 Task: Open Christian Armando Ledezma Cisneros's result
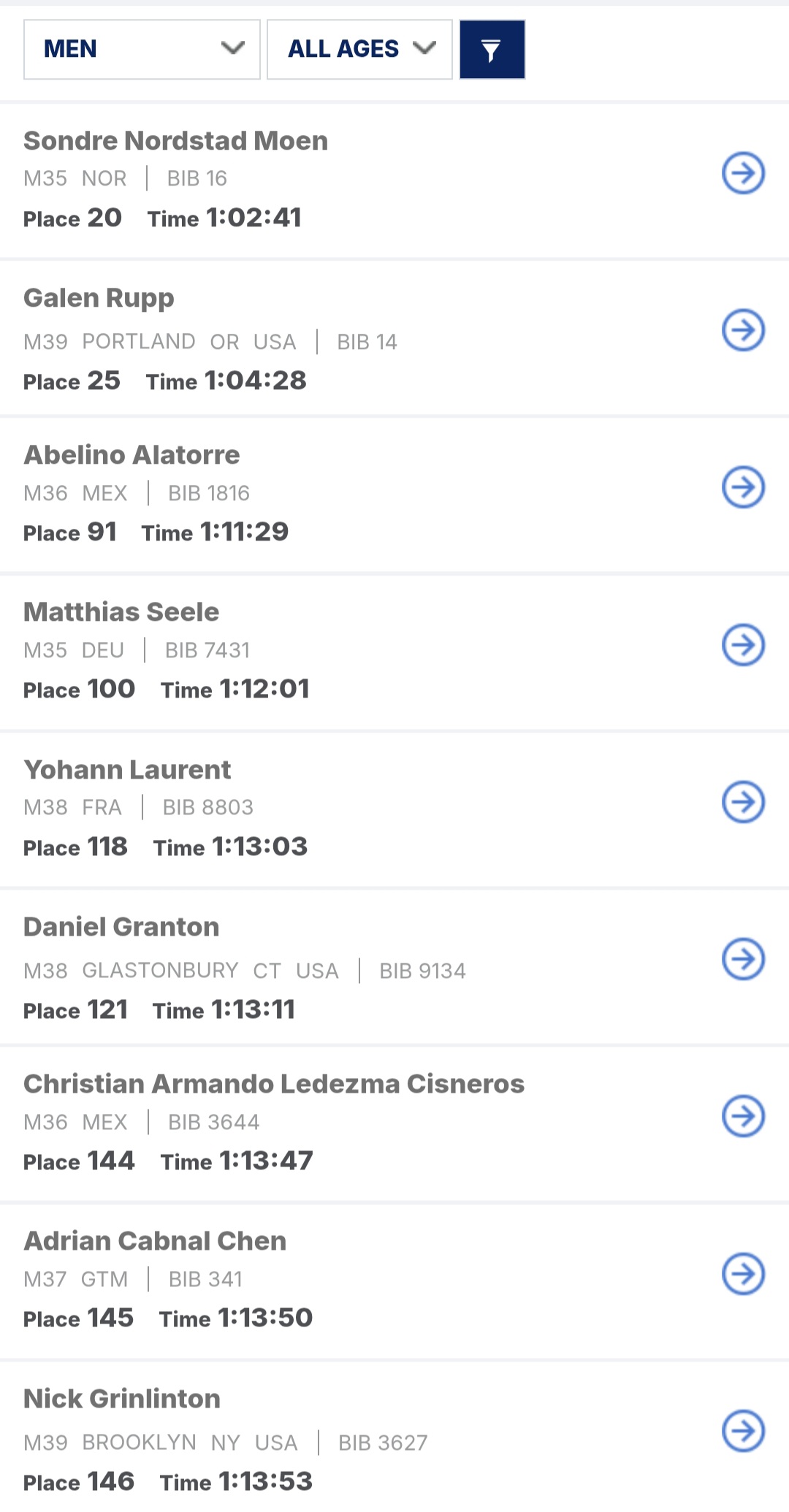[x=743, y=1116]
